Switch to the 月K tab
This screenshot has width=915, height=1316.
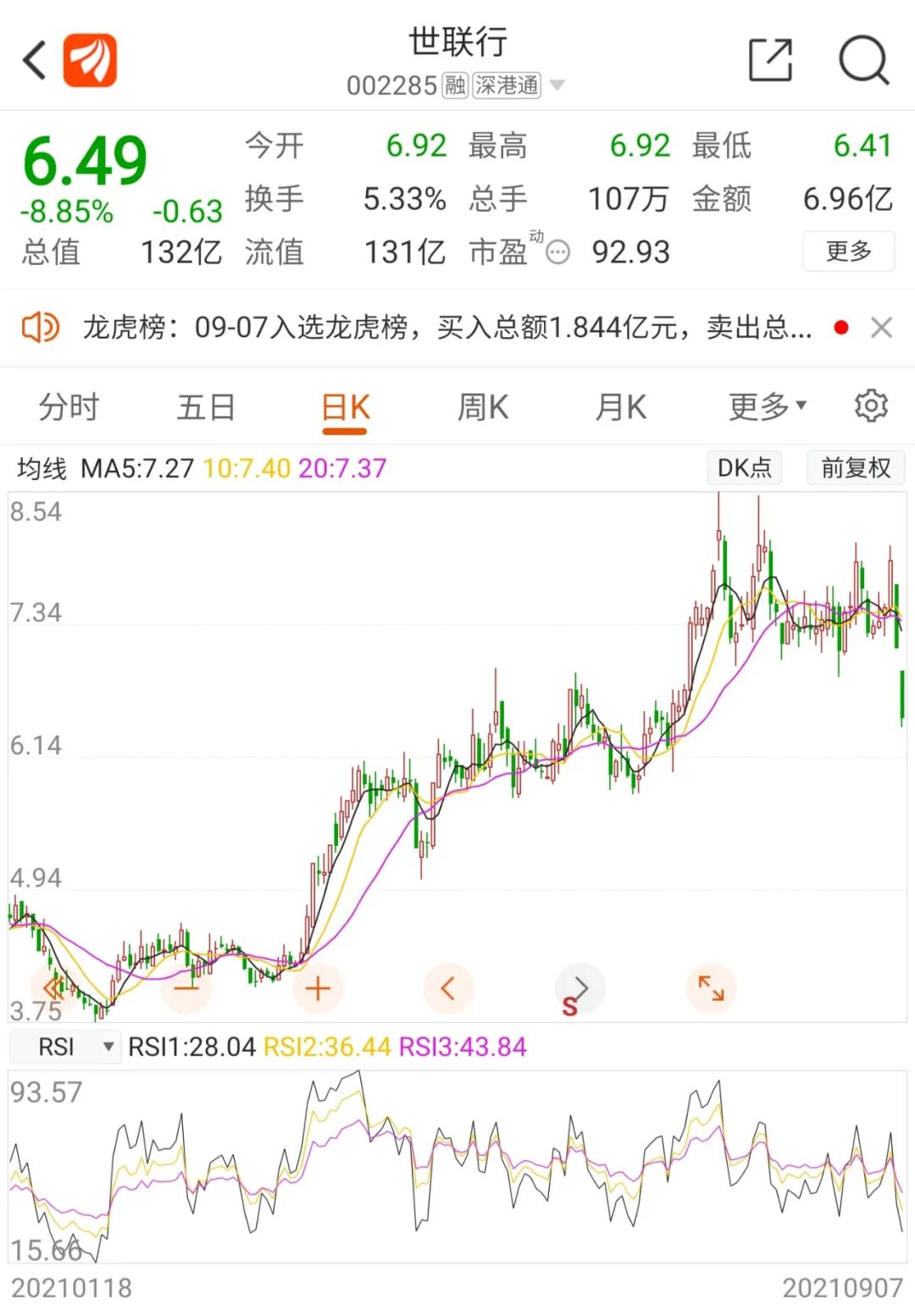point(620,407)
